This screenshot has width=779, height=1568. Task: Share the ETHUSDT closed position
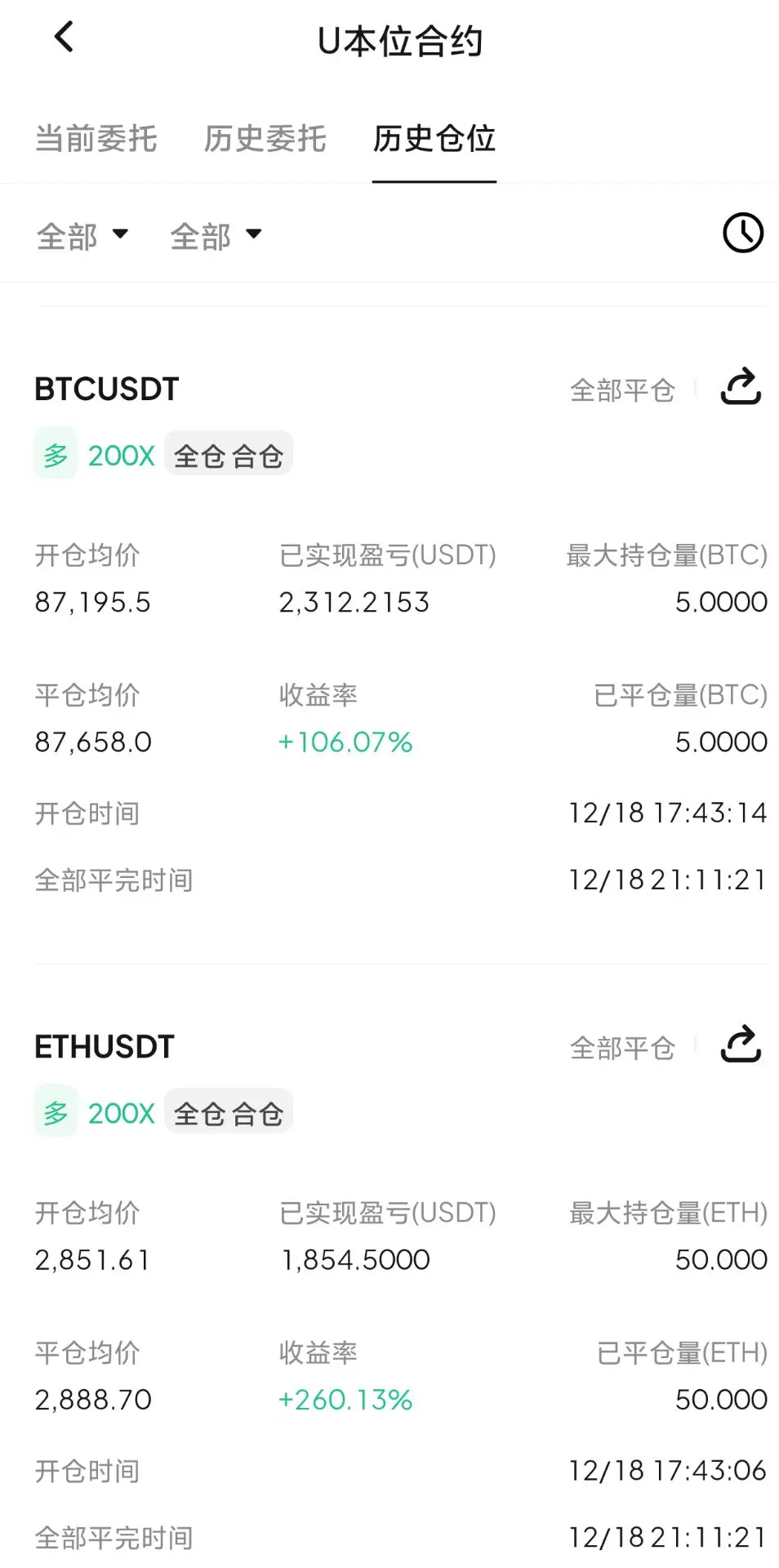point(741,1045)
